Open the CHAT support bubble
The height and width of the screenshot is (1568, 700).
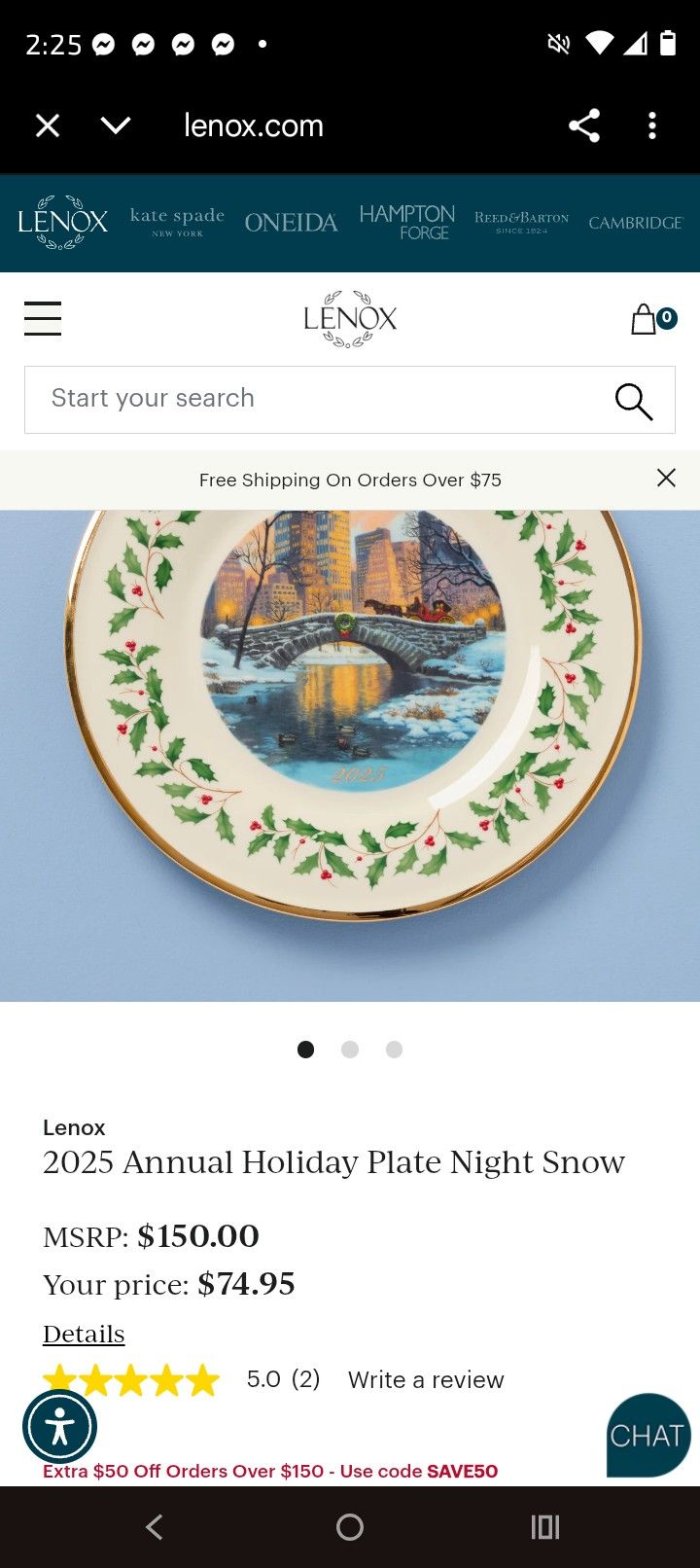(x=647, y=1435)
